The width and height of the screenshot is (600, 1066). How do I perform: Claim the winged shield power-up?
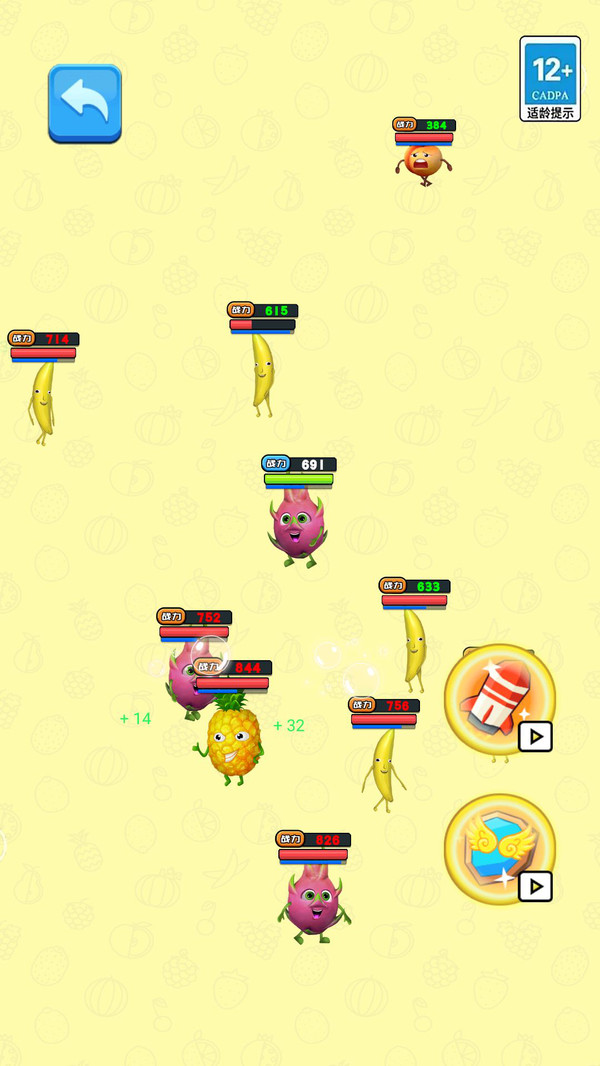click(500, 850)
